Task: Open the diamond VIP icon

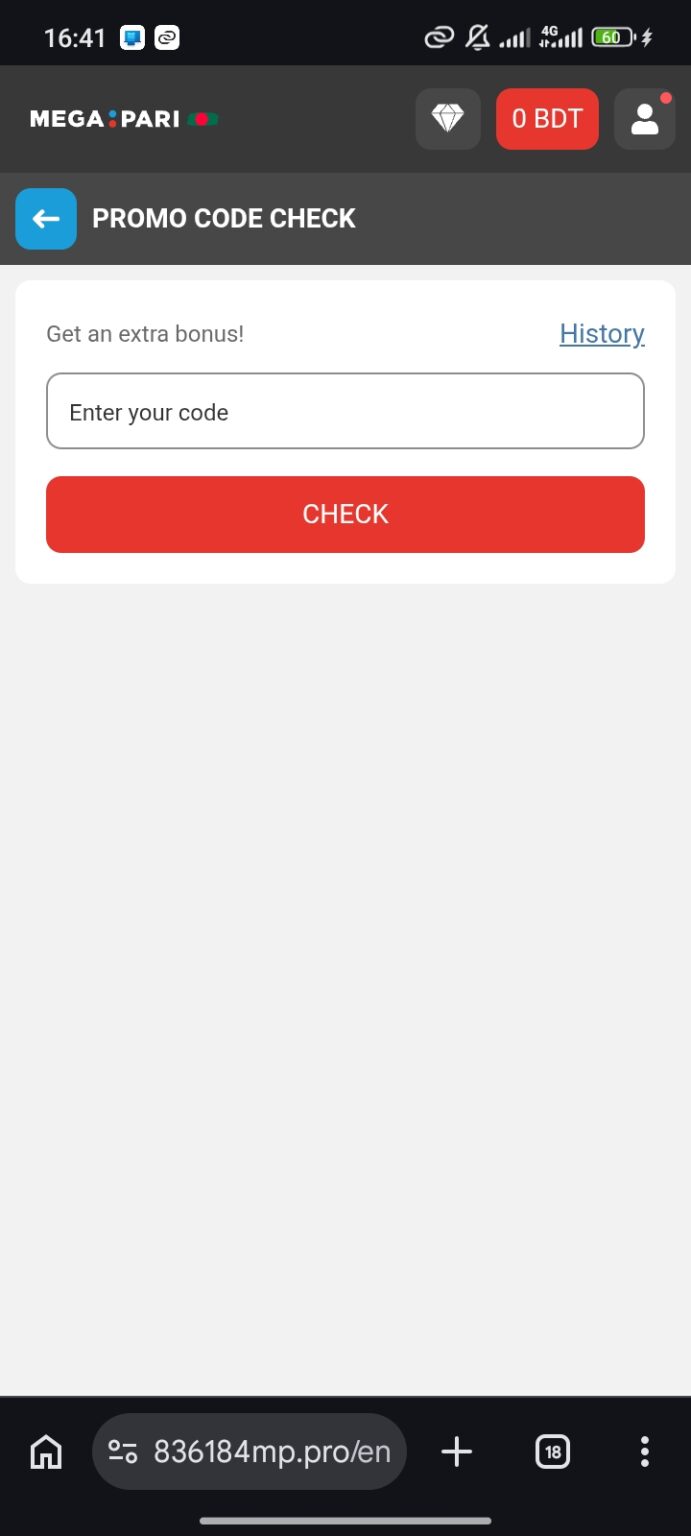Action: click(447, 119)
